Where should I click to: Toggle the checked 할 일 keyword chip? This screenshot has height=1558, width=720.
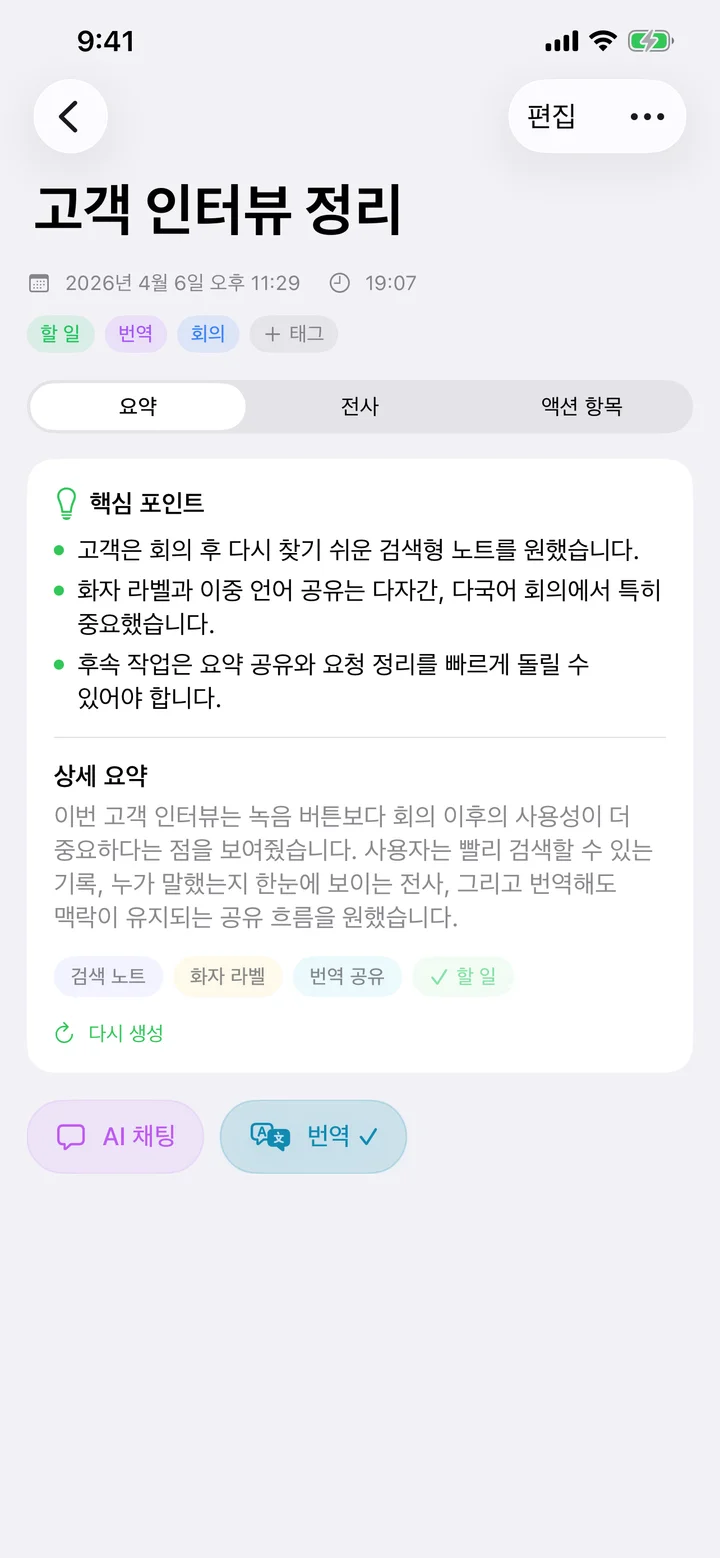pos(463,976)
